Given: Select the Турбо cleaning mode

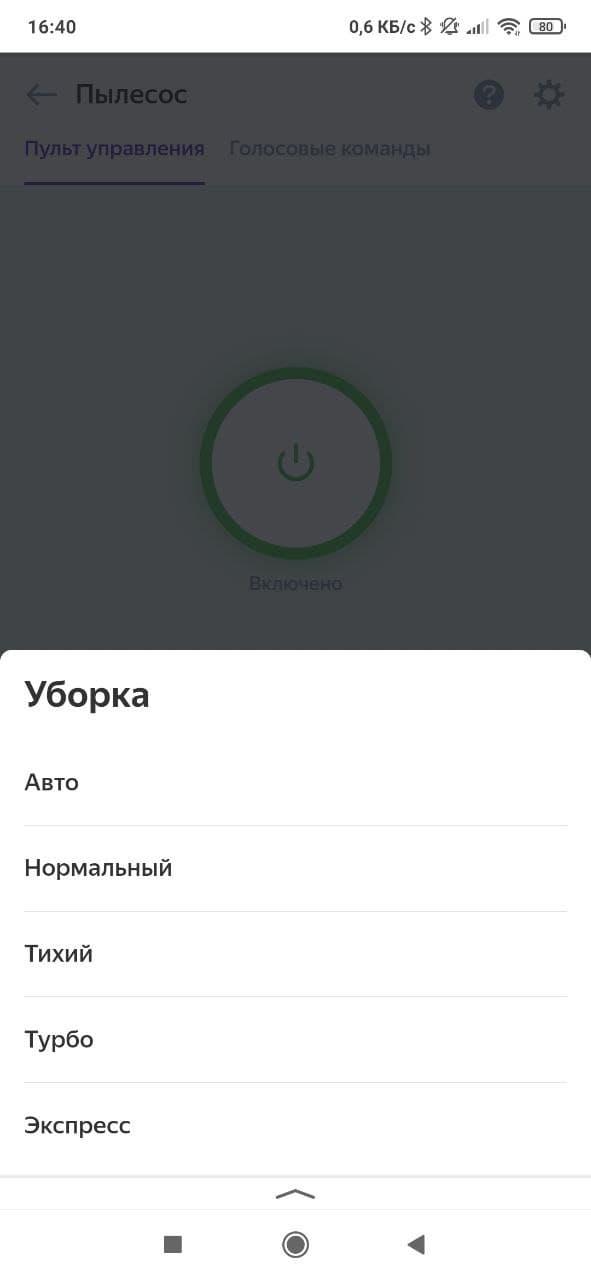Looking at the screenshot, I should coord(295,1040).
